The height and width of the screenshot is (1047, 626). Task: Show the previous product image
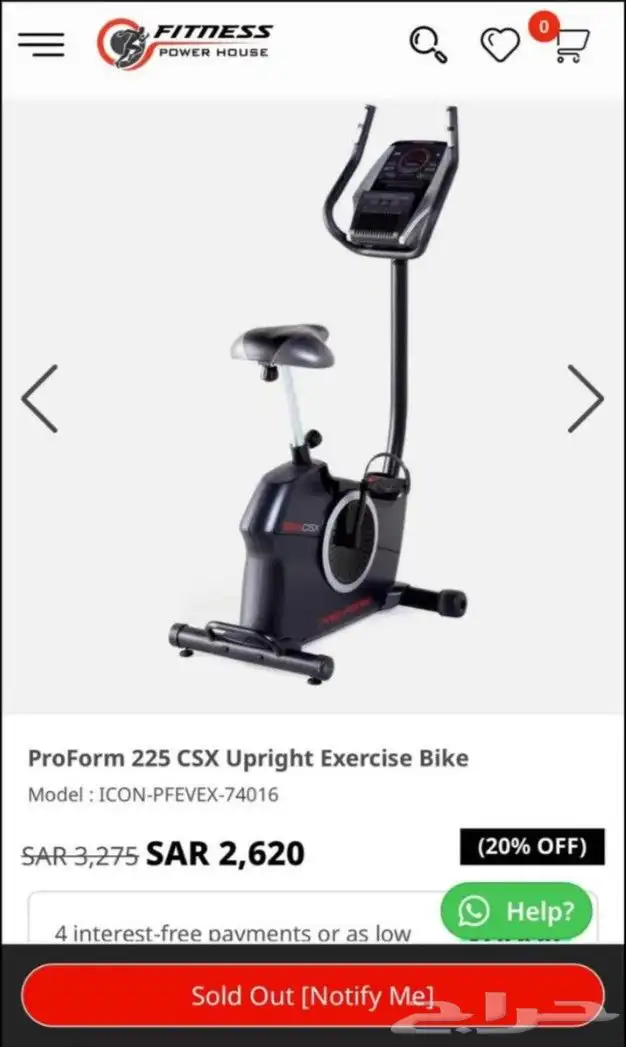click(x=40, y=398)
